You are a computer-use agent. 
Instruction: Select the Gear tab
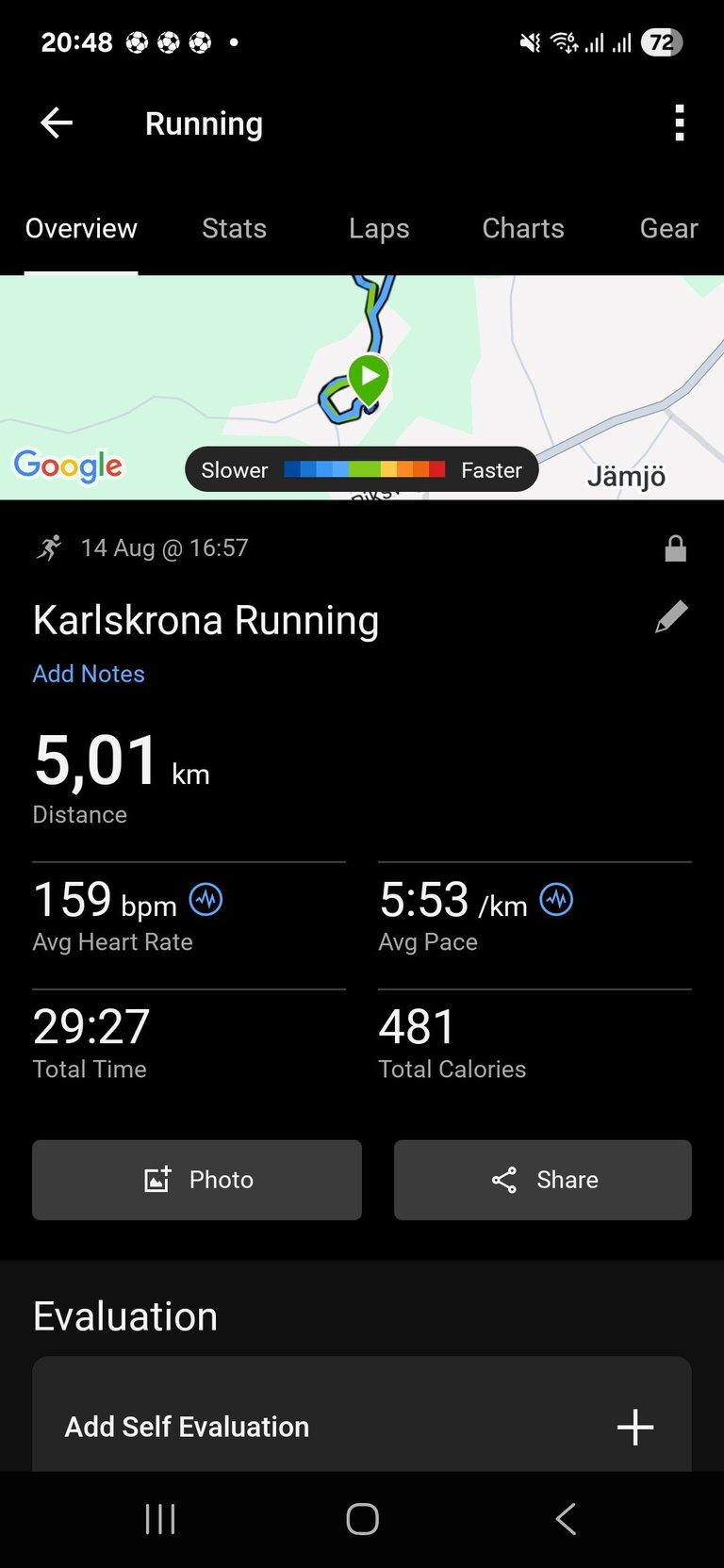pos(668,228)
